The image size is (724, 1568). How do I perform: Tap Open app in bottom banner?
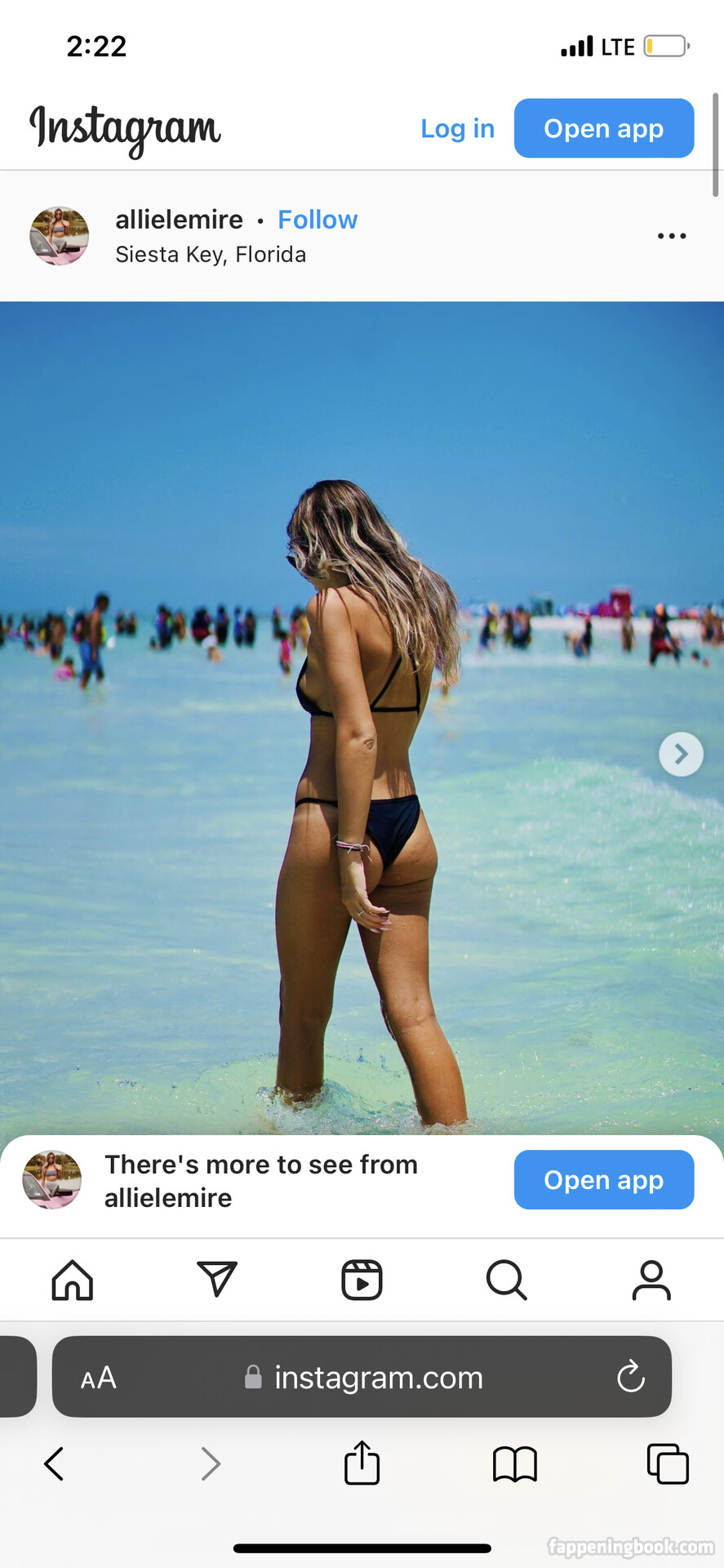604,1180
